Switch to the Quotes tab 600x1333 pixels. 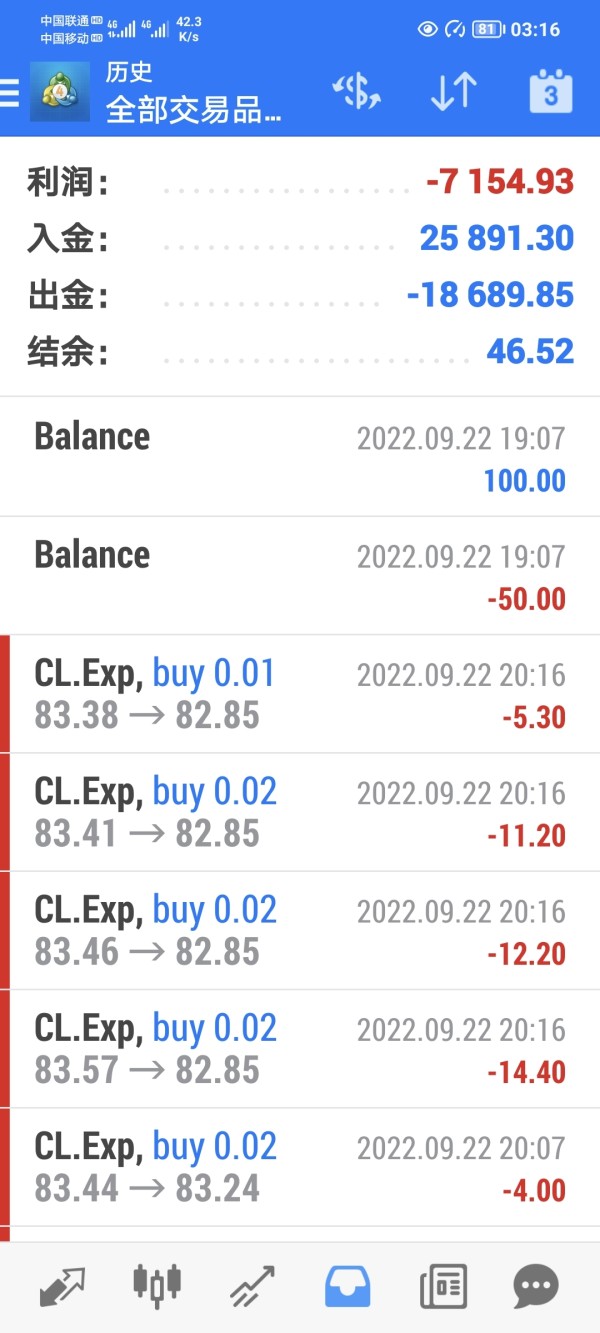point(62,1286)
